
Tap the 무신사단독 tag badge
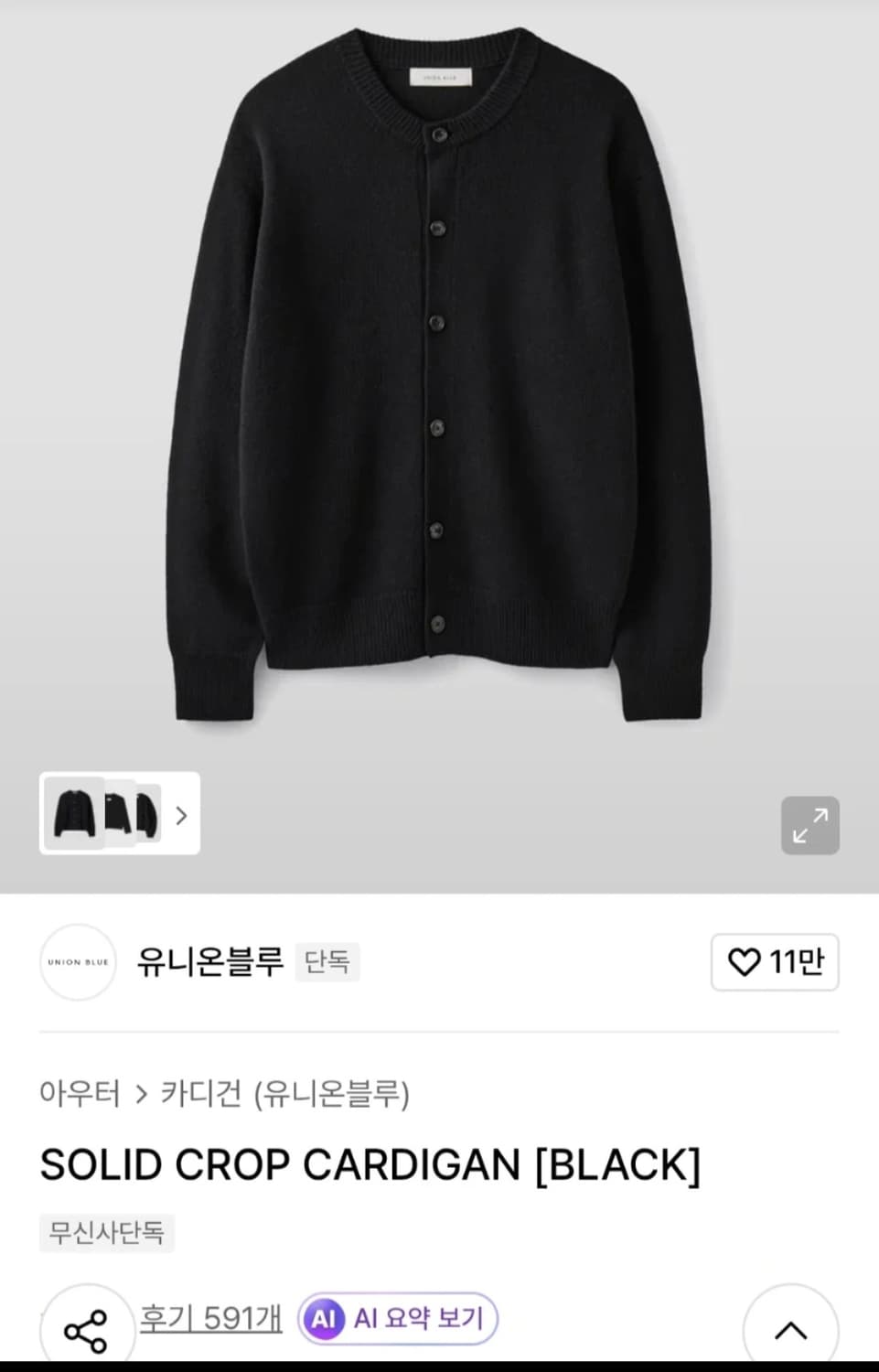point(106,1232)
